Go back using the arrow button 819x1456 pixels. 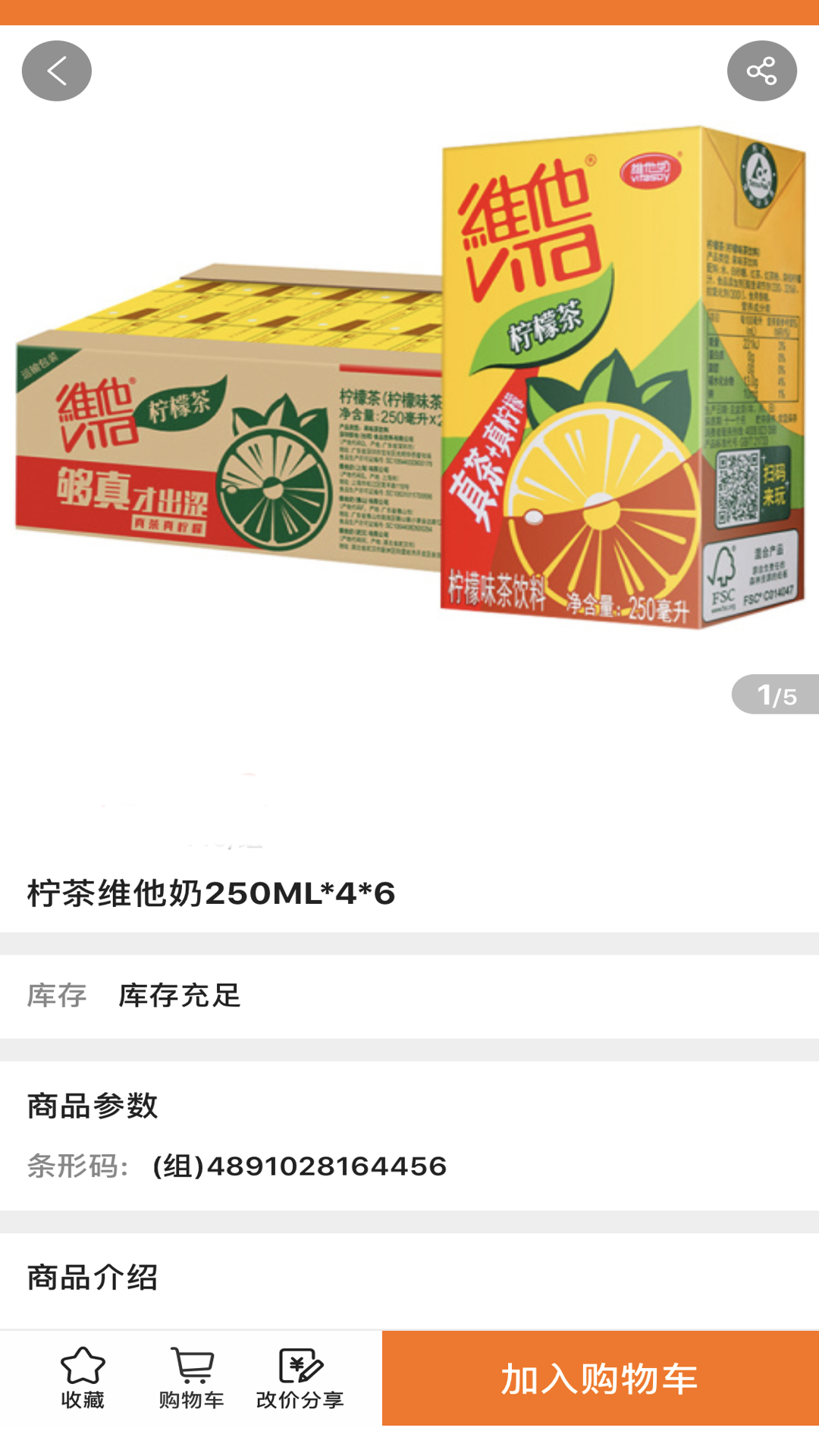click(57, 71)
